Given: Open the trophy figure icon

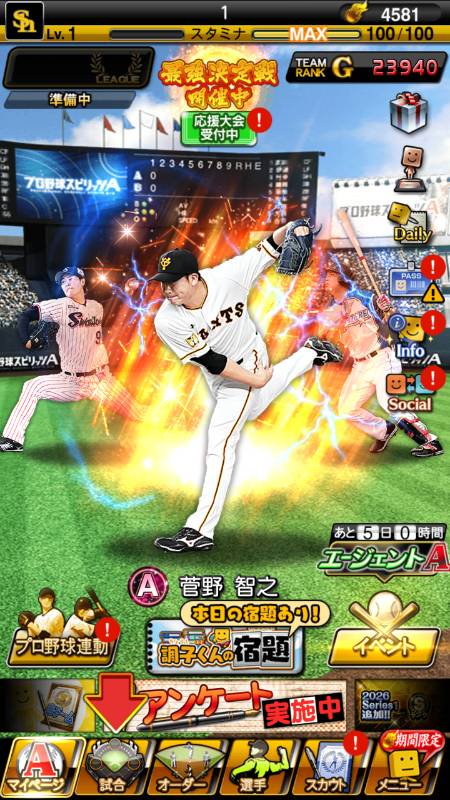Looking at the screenshot, I should click(x=409, y=168).
